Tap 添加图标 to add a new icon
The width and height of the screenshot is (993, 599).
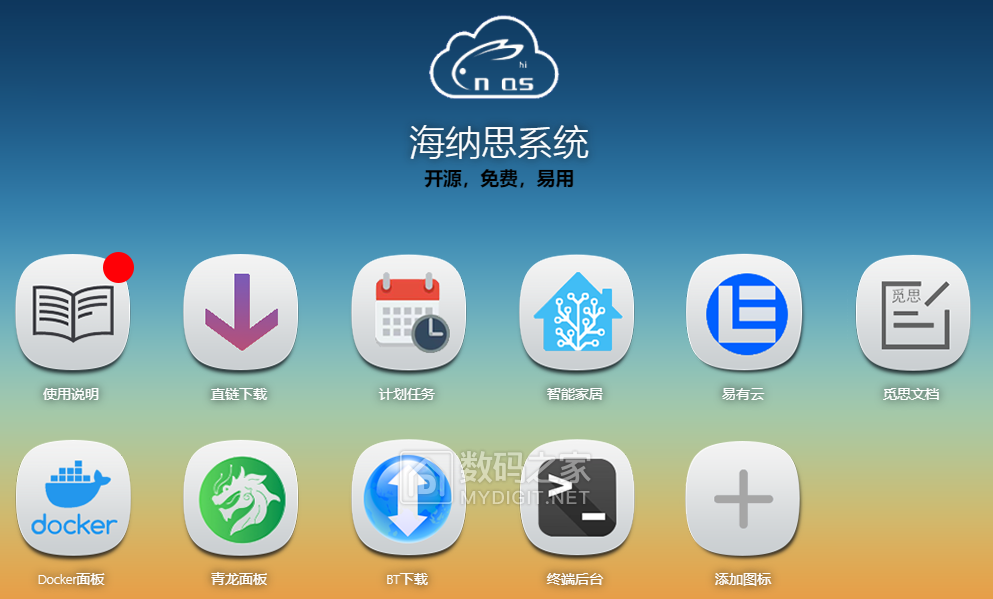pos(743,498)
